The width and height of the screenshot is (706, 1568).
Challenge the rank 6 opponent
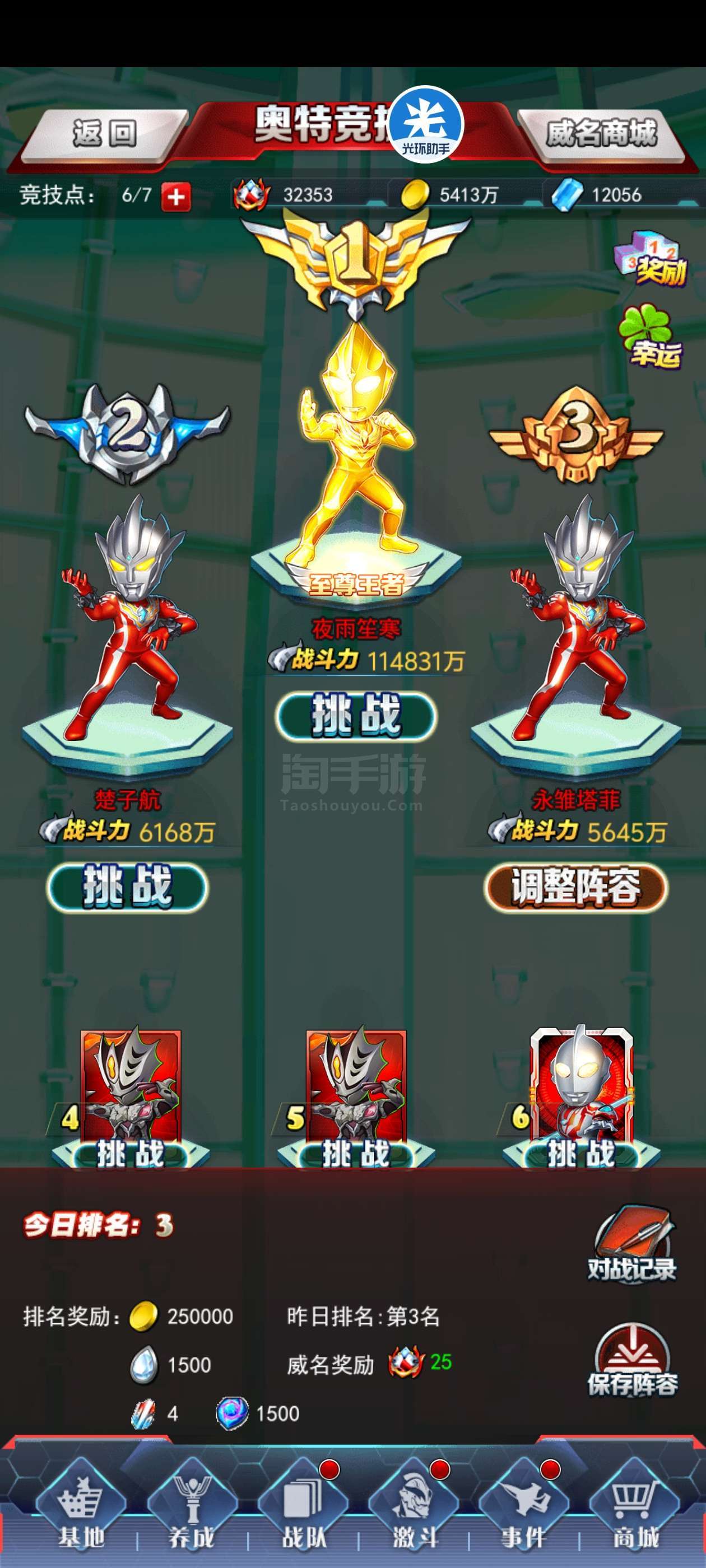pos(581,1154)
